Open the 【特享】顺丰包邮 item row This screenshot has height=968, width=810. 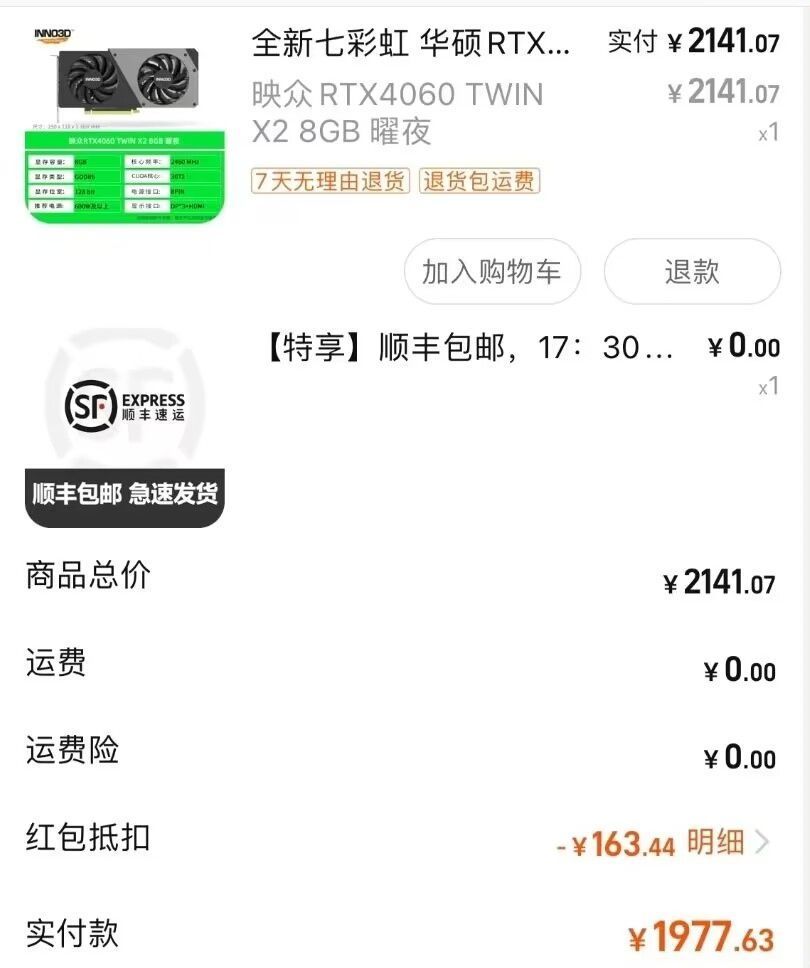470,348
